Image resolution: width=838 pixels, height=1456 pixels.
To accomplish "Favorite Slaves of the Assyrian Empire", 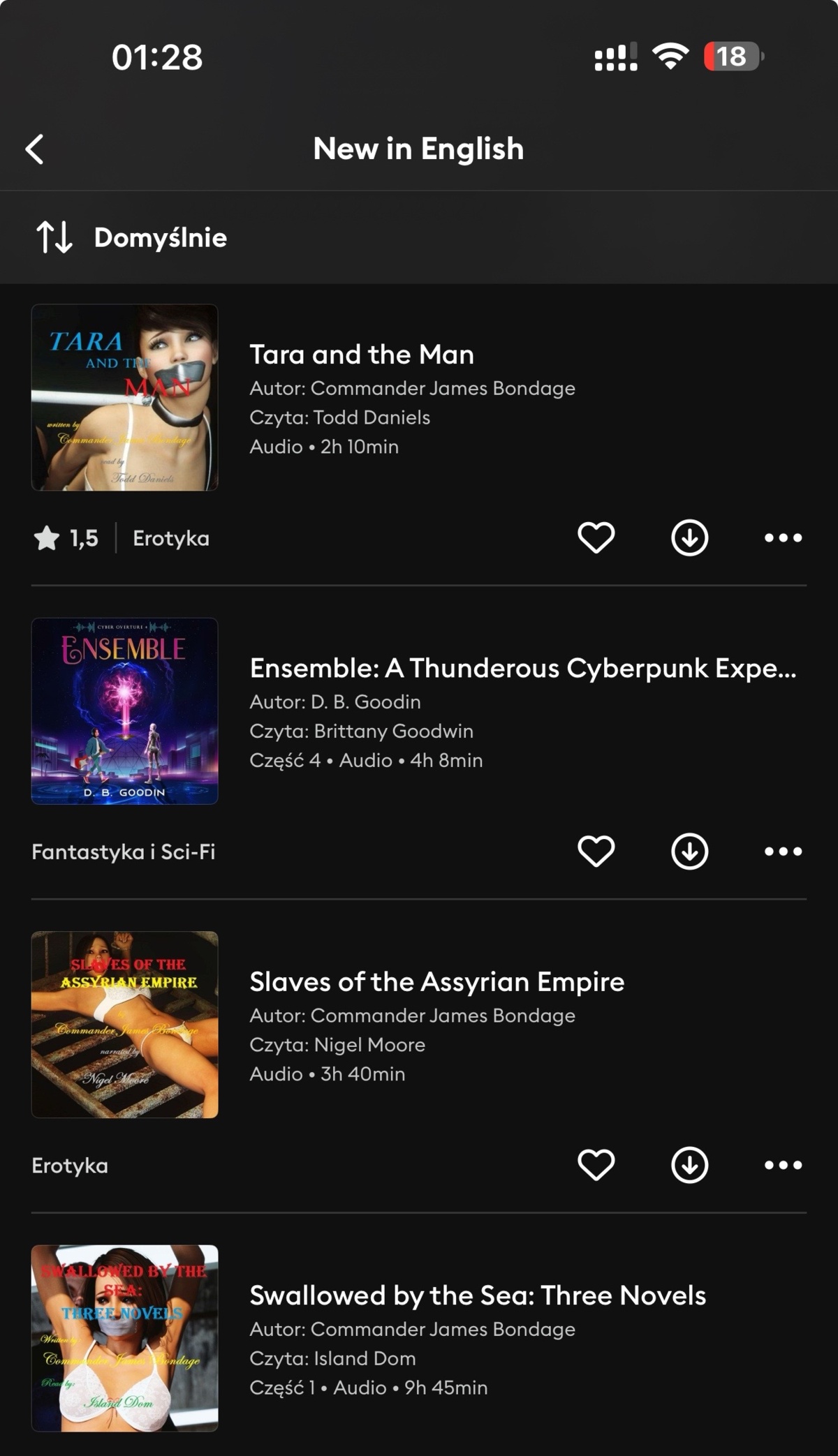I will point(596,1164).
